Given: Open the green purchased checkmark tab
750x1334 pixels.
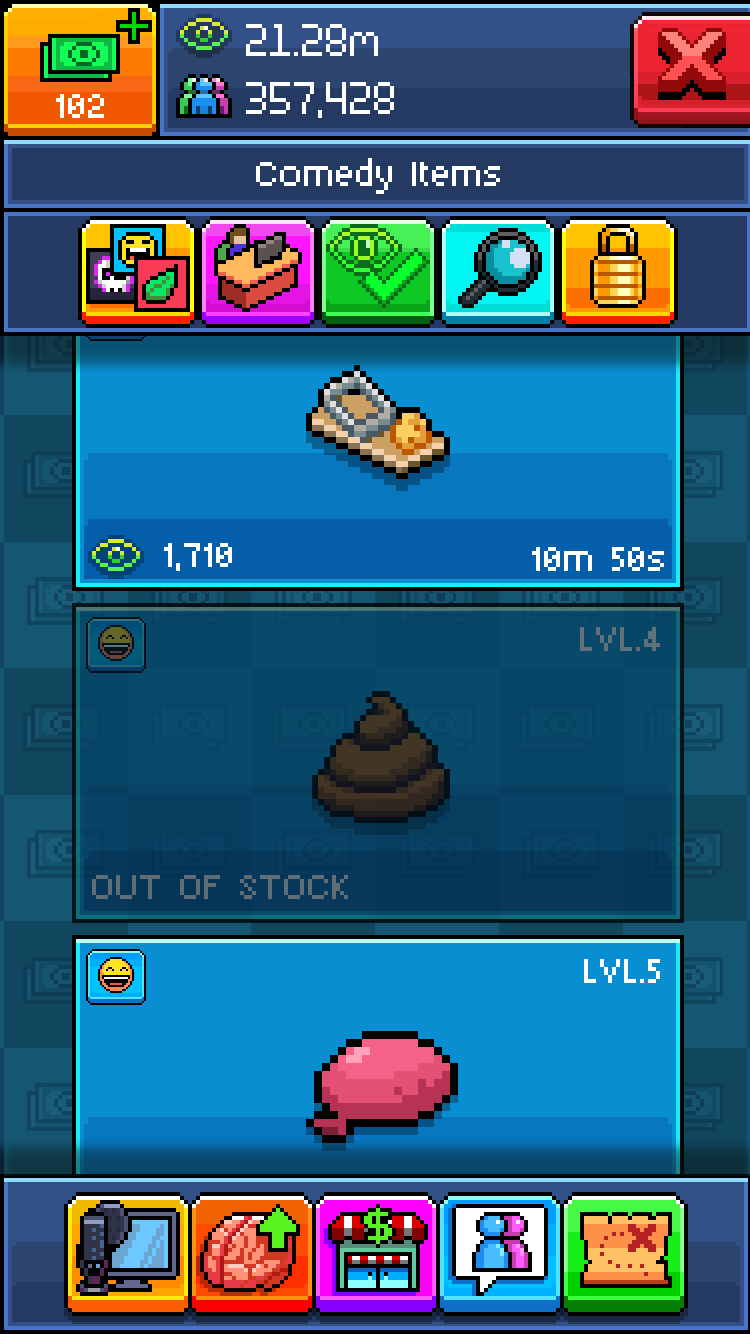Looking at the screenshot, I should point(378,273).
